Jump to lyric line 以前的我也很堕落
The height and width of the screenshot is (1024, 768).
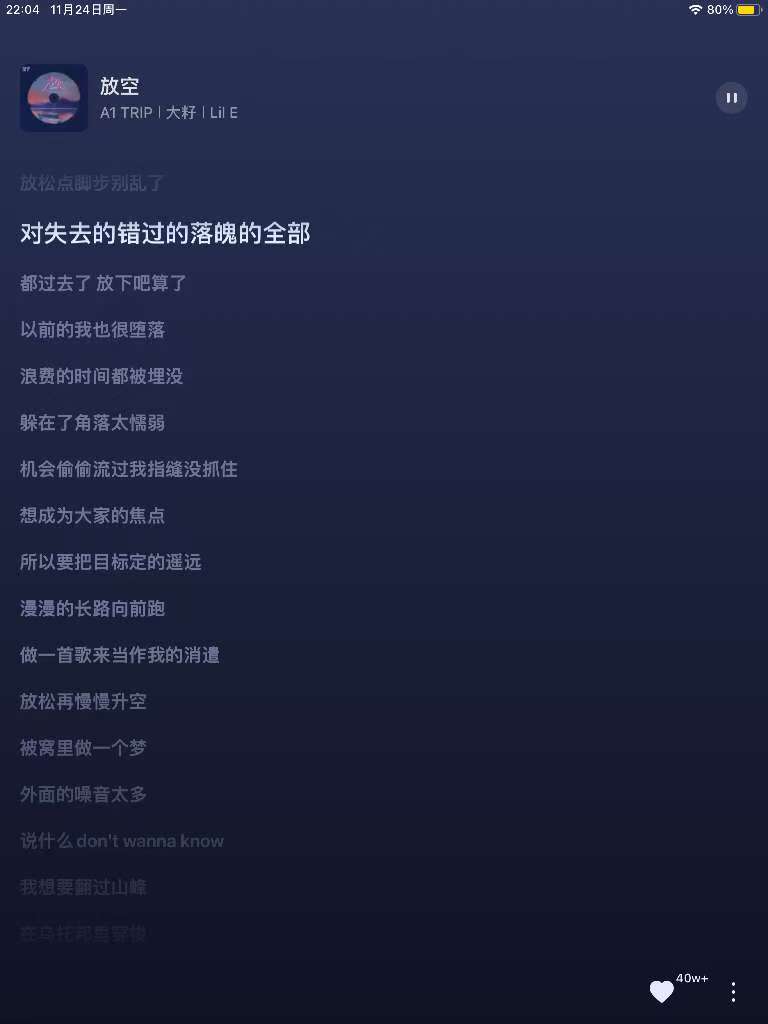point(93,330)
